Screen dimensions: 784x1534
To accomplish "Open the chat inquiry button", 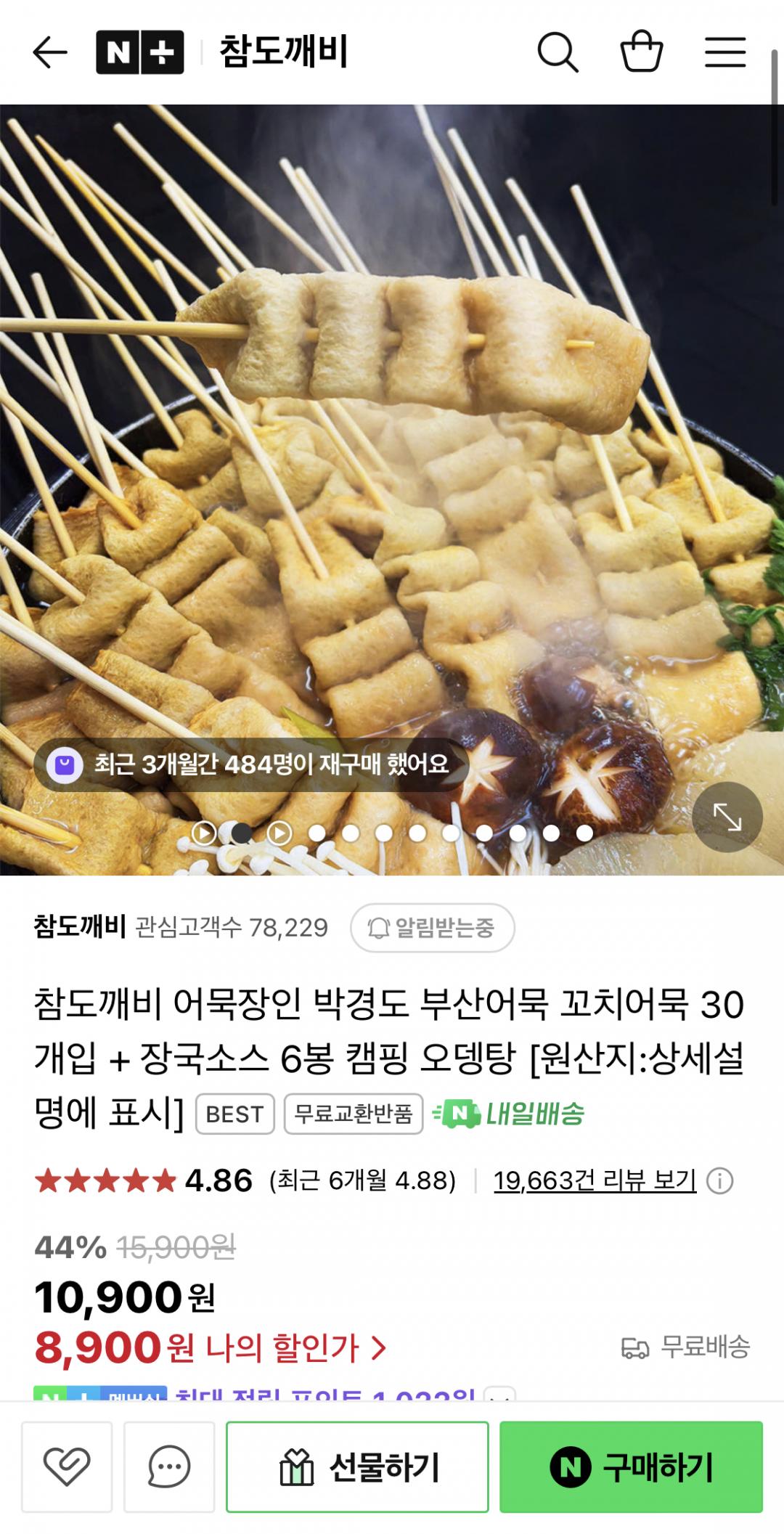I will [169, 1466].
